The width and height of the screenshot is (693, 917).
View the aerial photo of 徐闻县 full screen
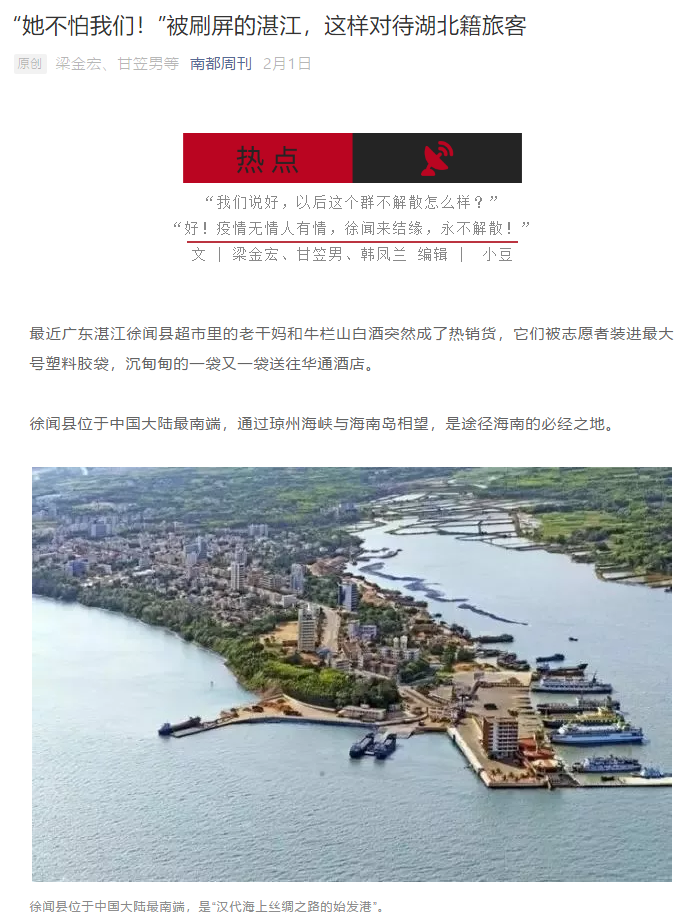[x=351, y=674]
